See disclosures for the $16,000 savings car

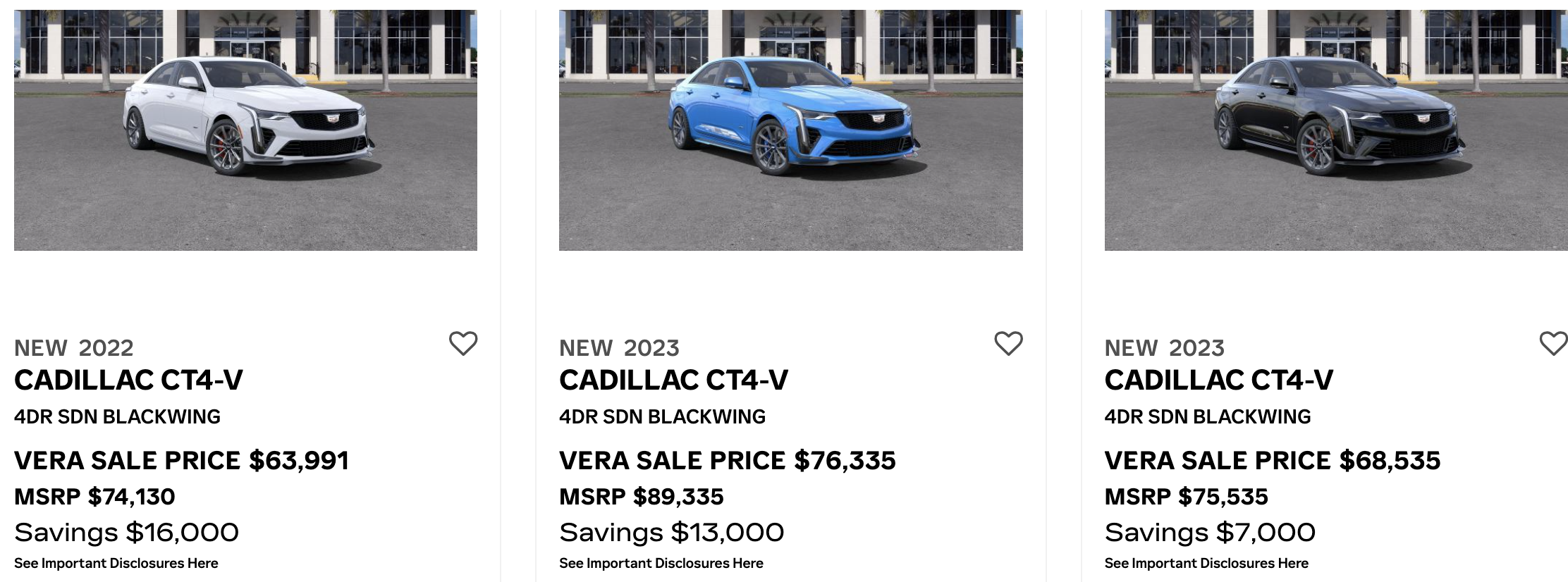tap(116, 563)
